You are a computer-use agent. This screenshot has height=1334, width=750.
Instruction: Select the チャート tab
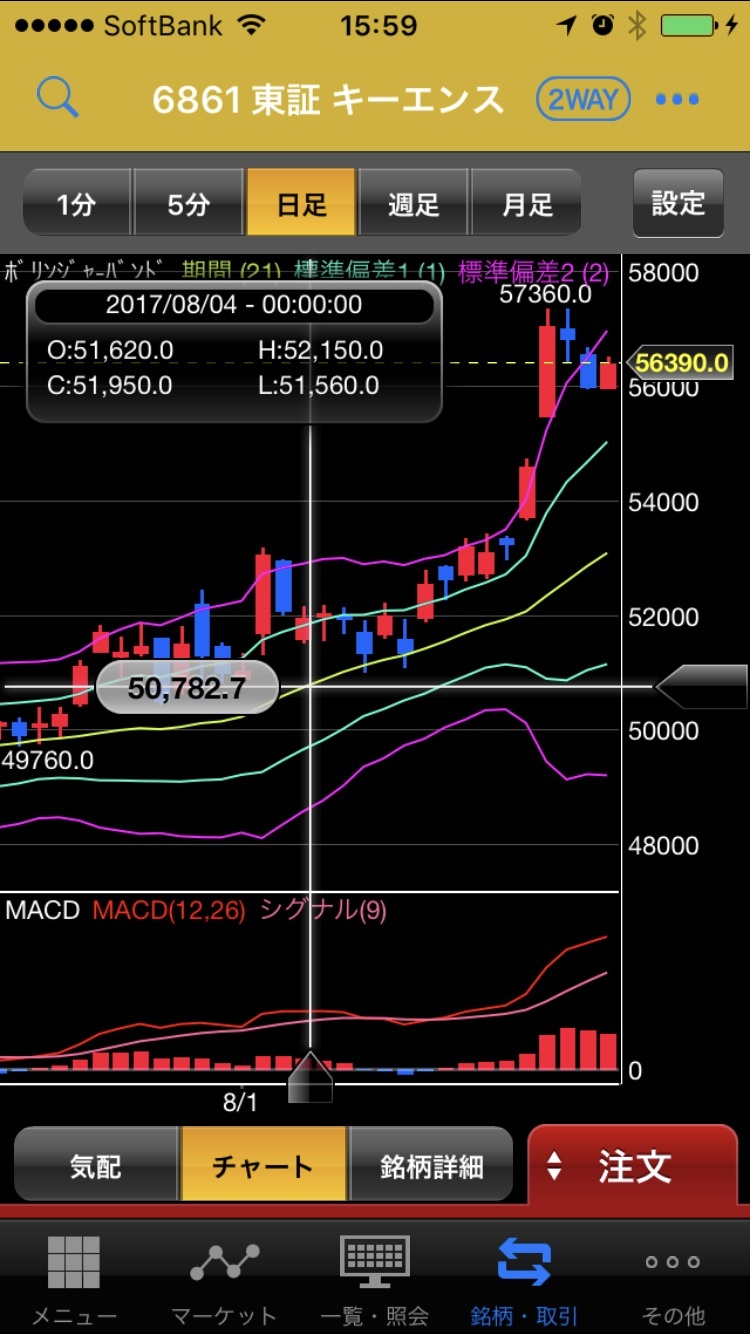(x=263, y=1165)
